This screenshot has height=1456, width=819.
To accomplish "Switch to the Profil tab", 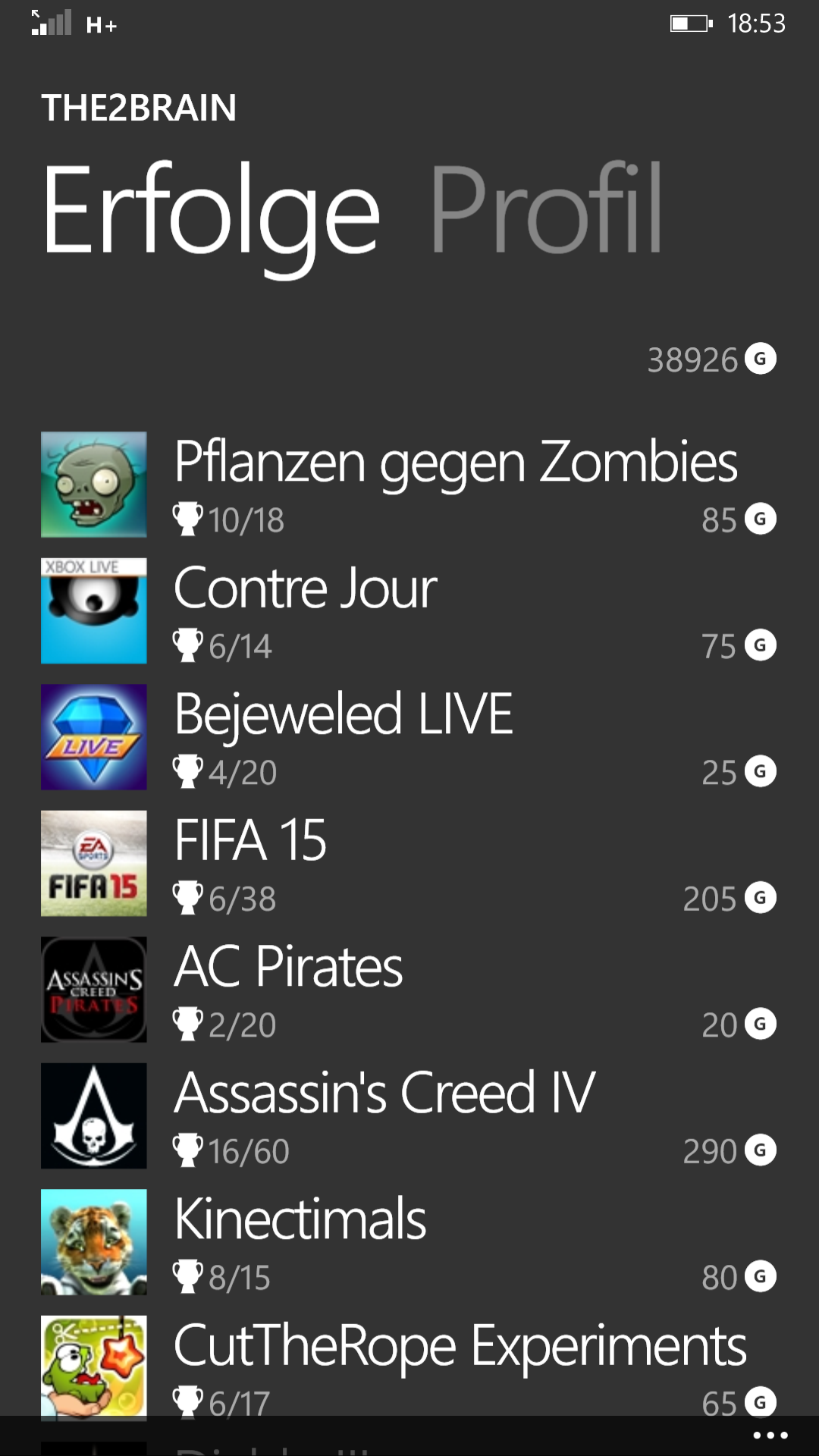I will [546, 210].
